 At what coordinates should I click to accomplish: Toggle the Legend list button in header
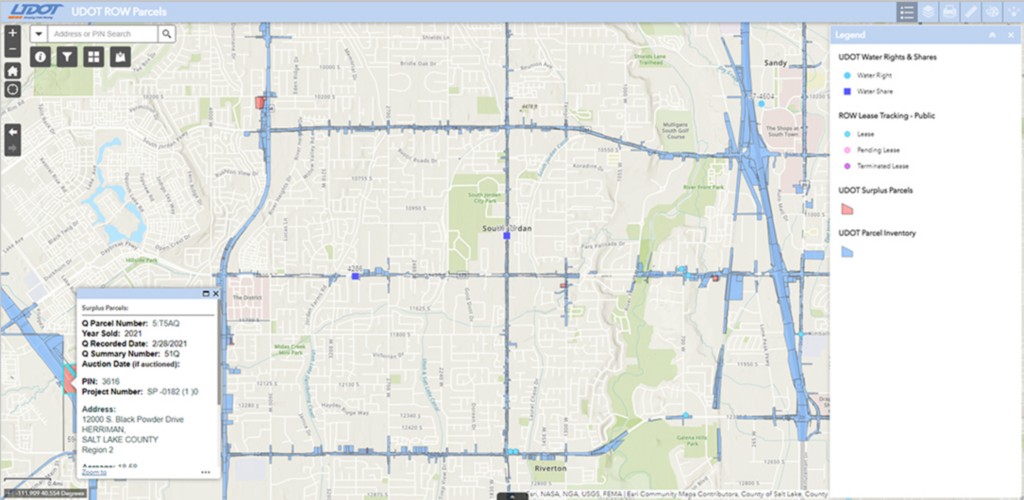click(907, 11)
